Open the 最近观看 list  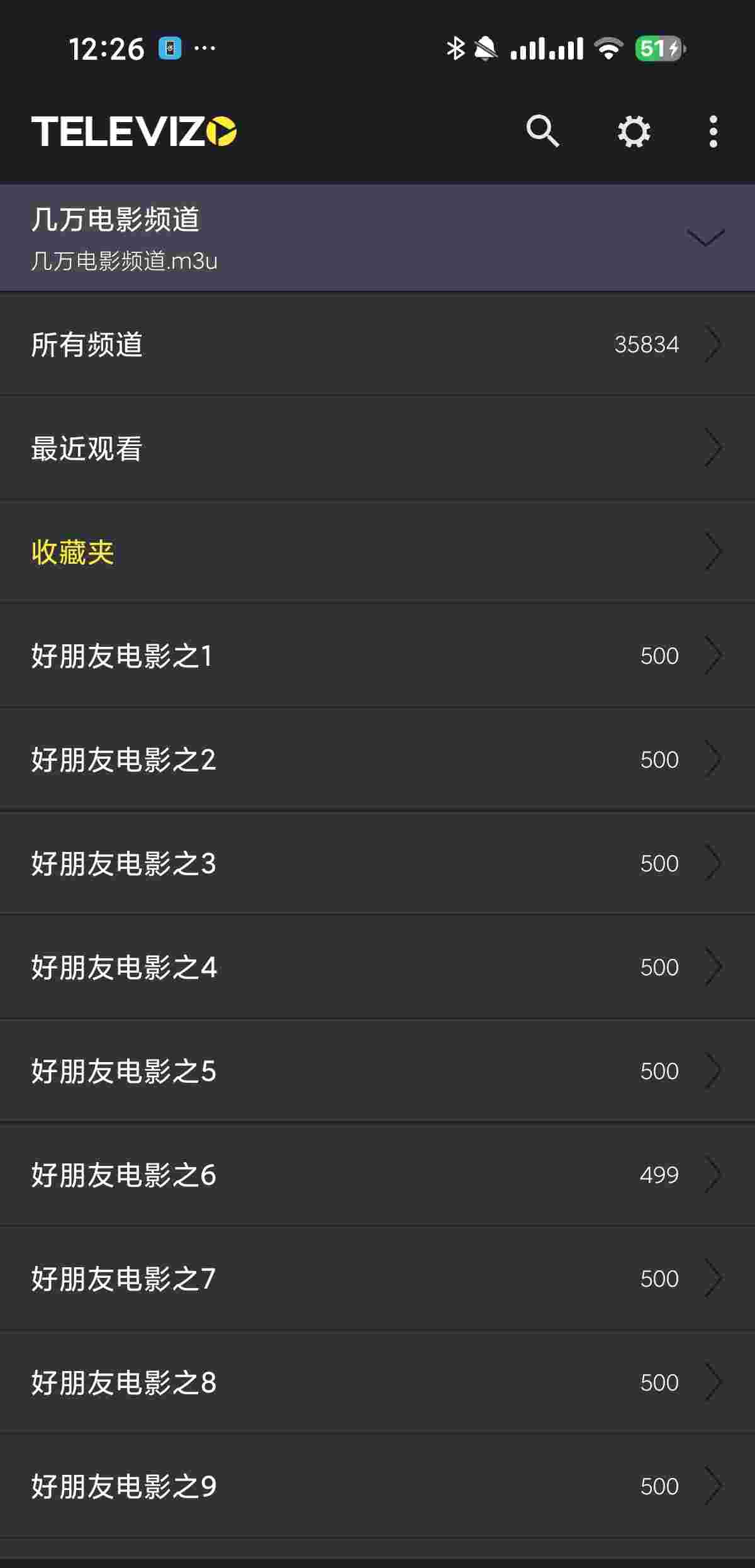coord(377,448)
